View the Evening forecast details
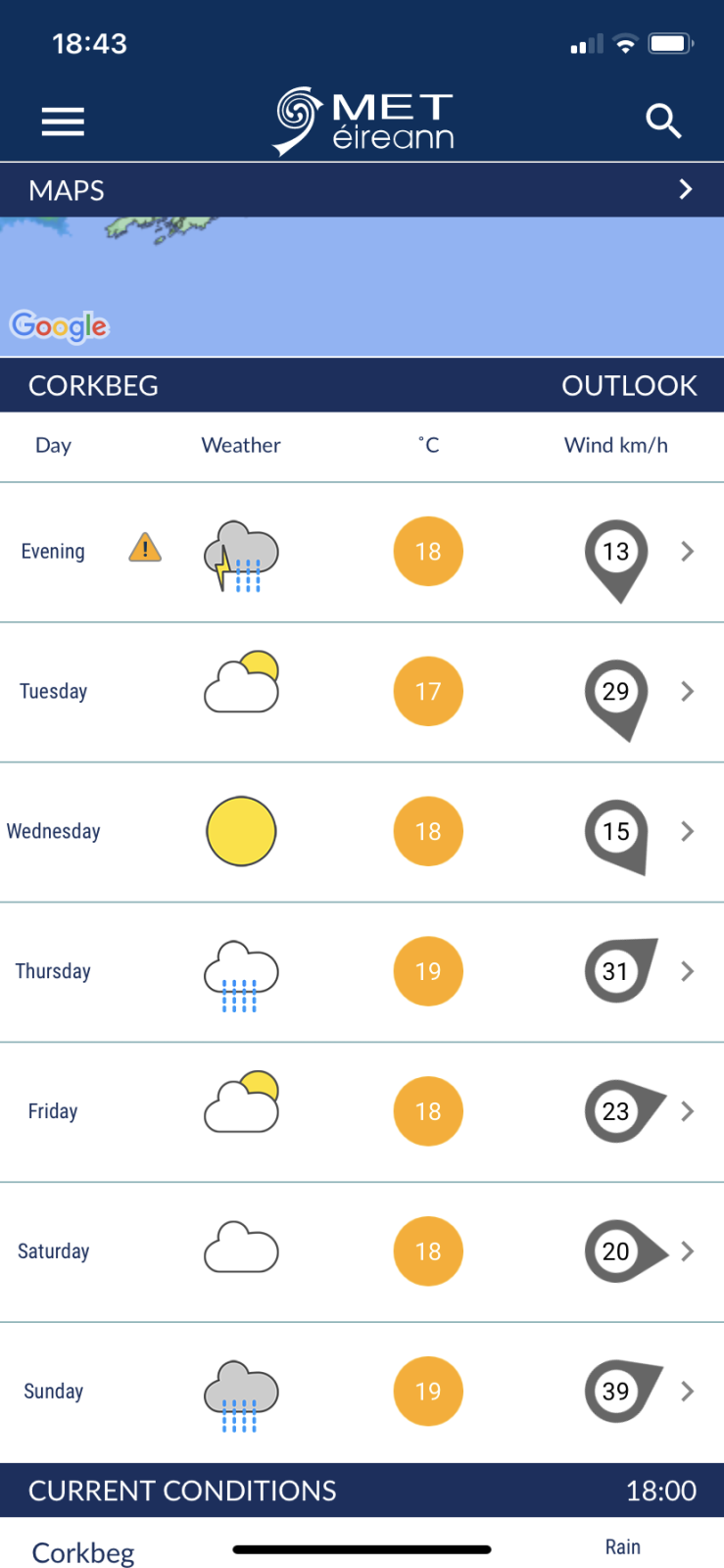Image resolution: width=724 pixels, height=1568 pixels. coord(687,552)
